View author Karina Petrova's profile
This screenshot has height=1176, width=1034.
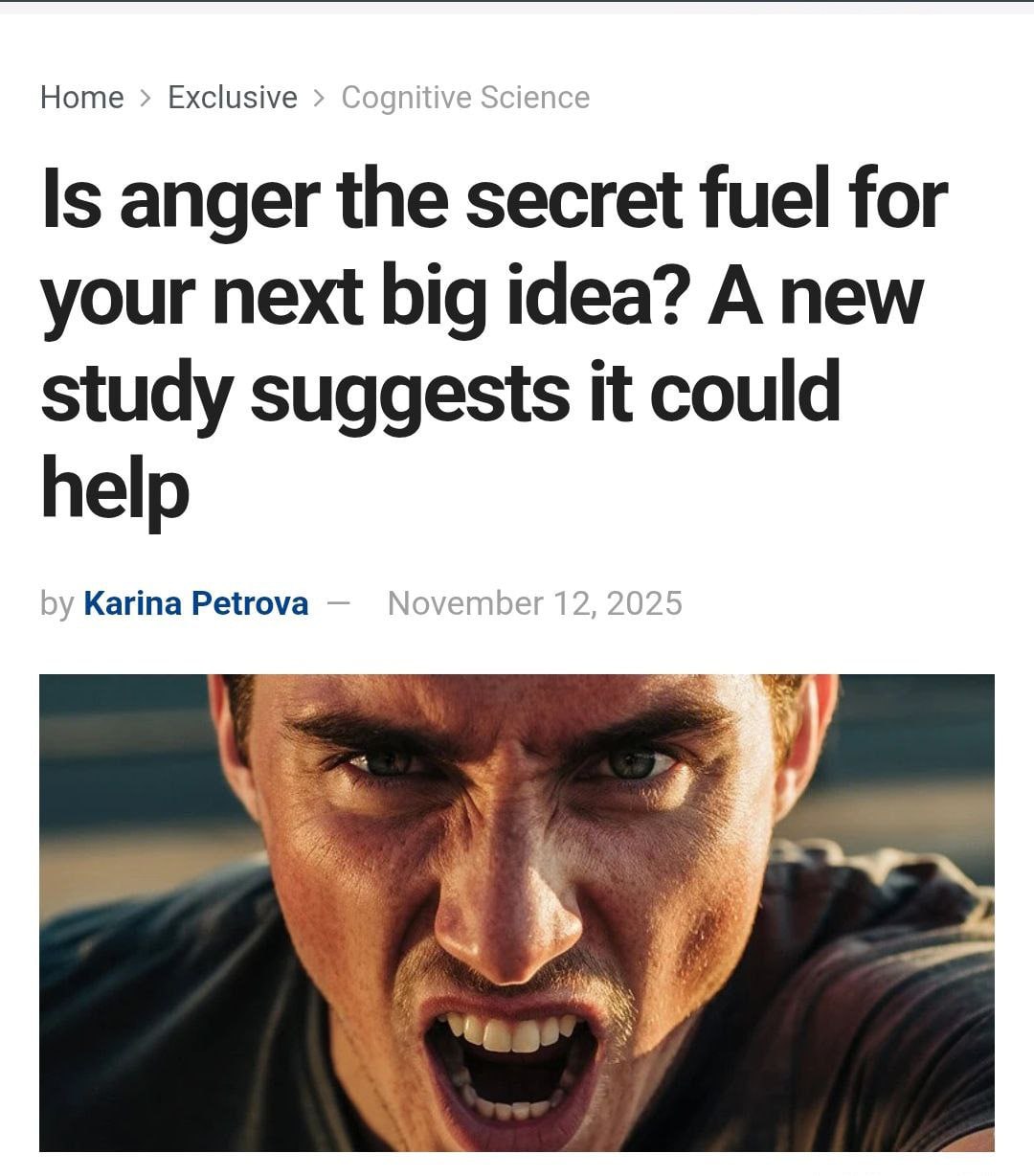[x=196, y=603]
